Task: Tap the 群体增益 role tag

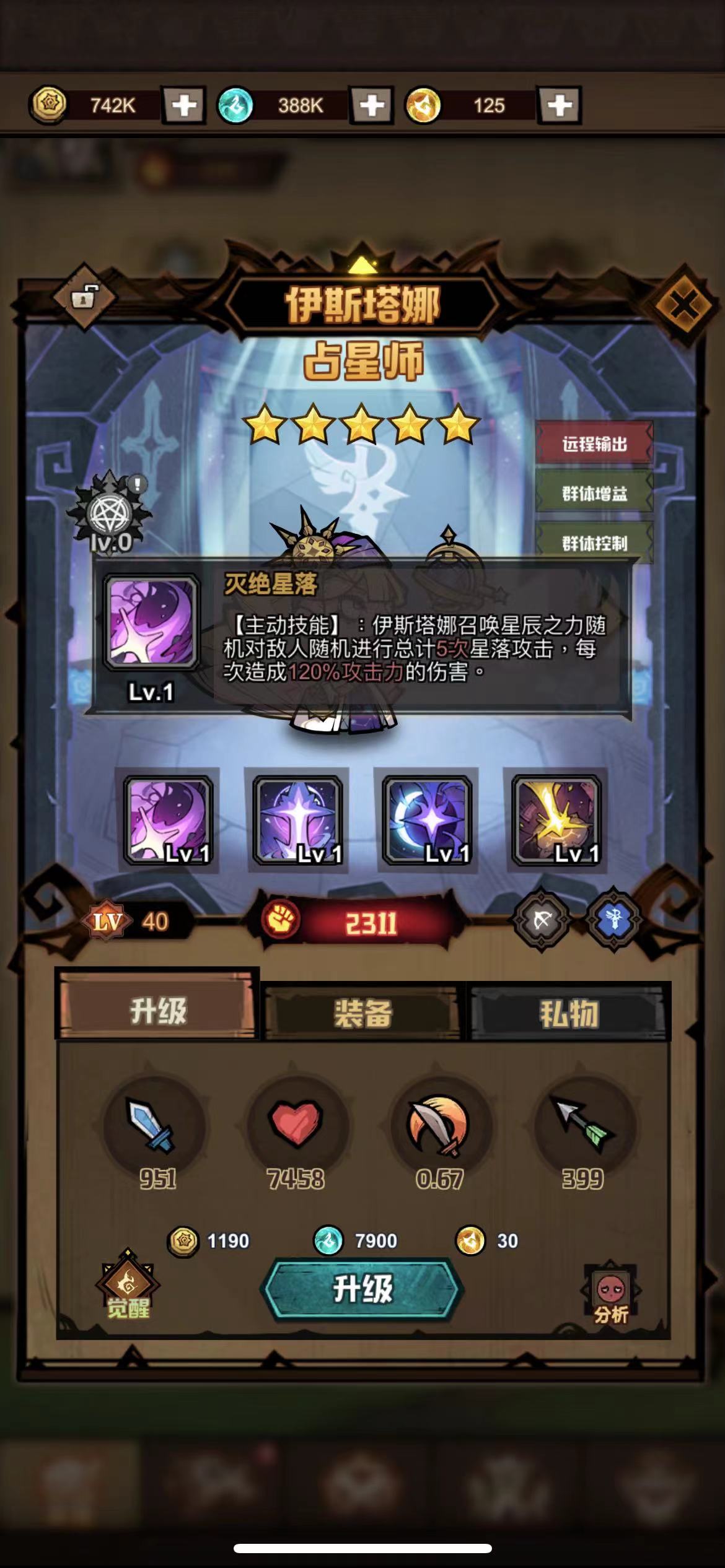Action: 594,494
